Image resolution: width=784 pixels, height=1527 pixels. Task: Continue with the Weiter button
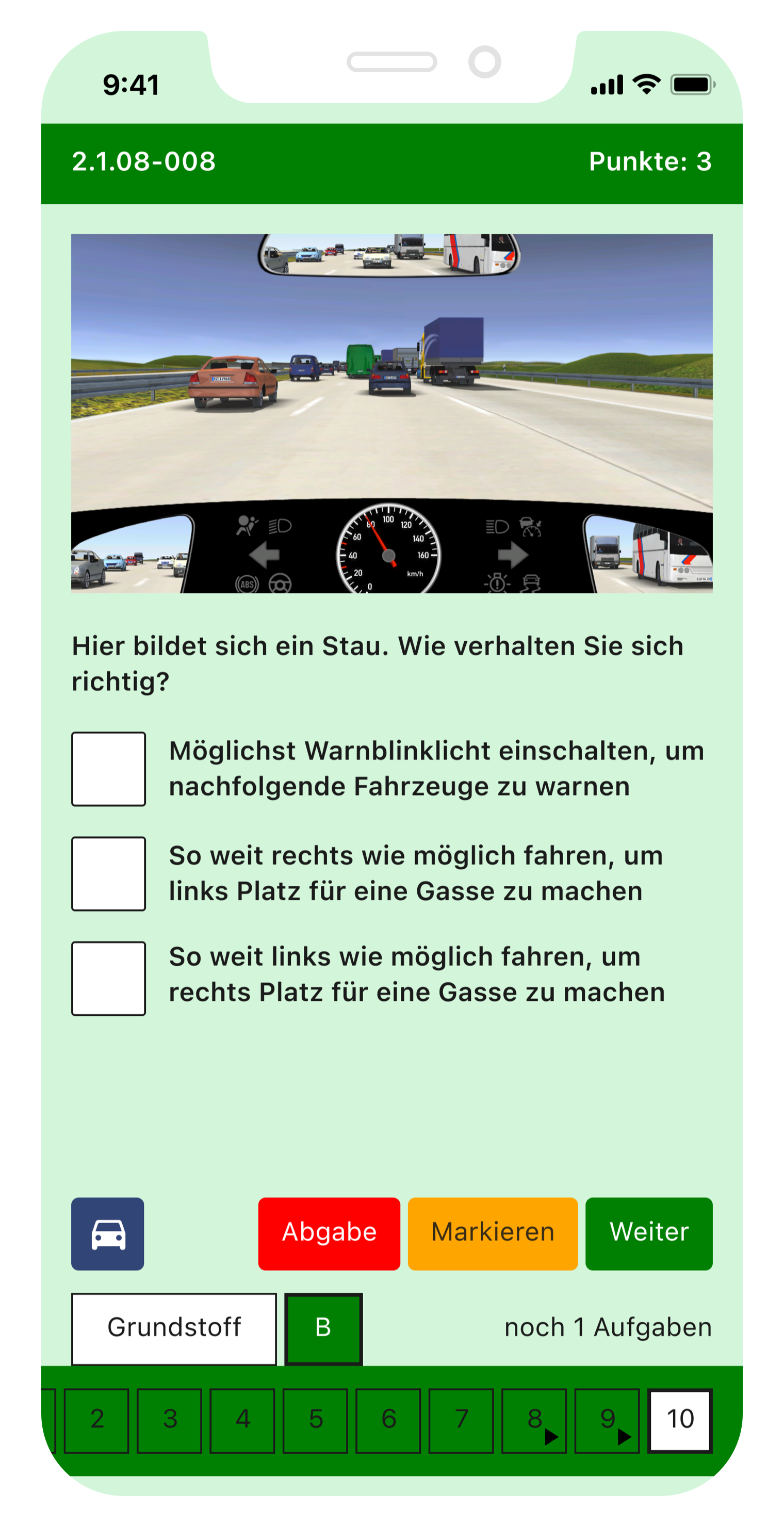click(x=649, y=1233)
